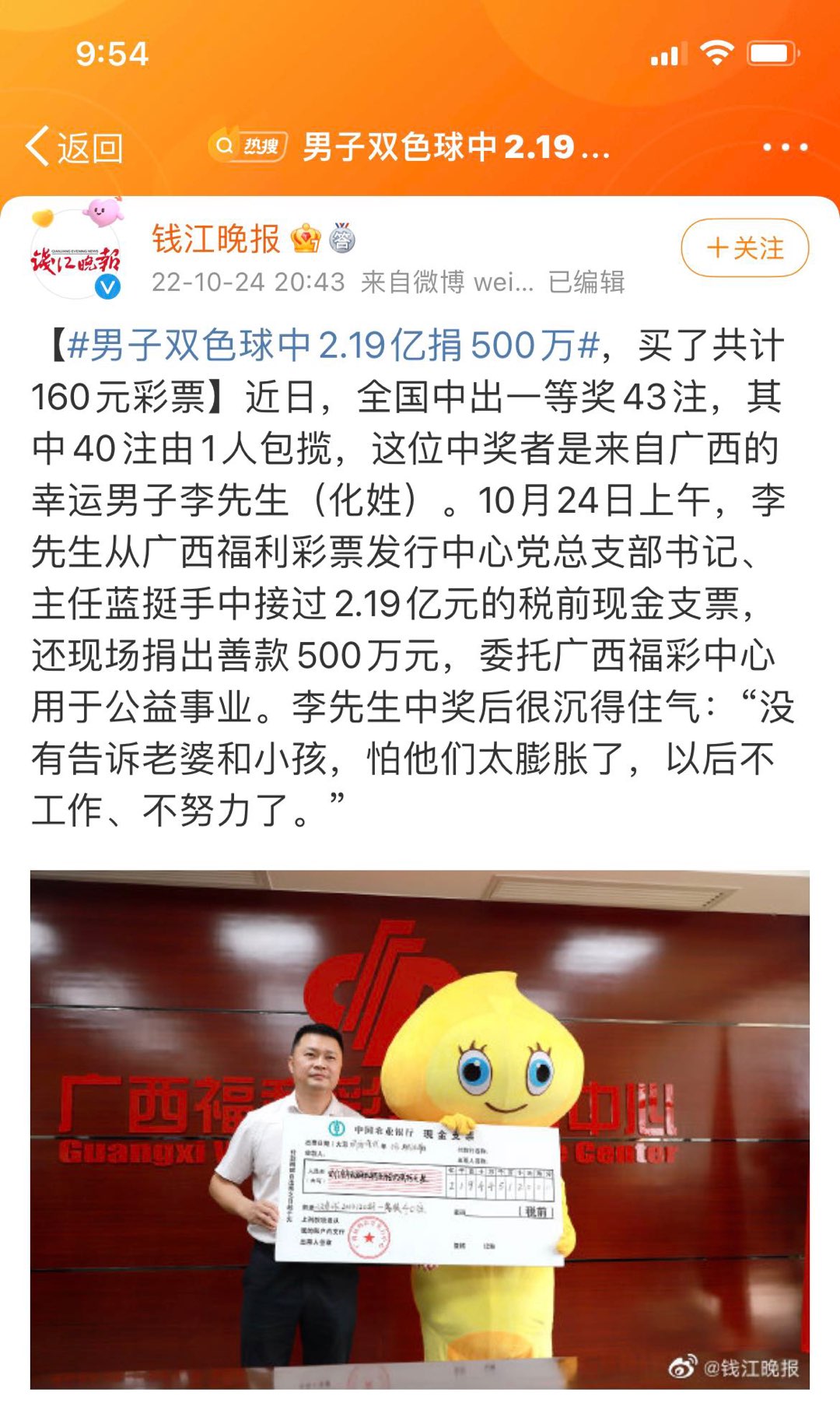840x1424 pixels.
Task: View the post photo full screen
Action: (x=420, y=1128)
